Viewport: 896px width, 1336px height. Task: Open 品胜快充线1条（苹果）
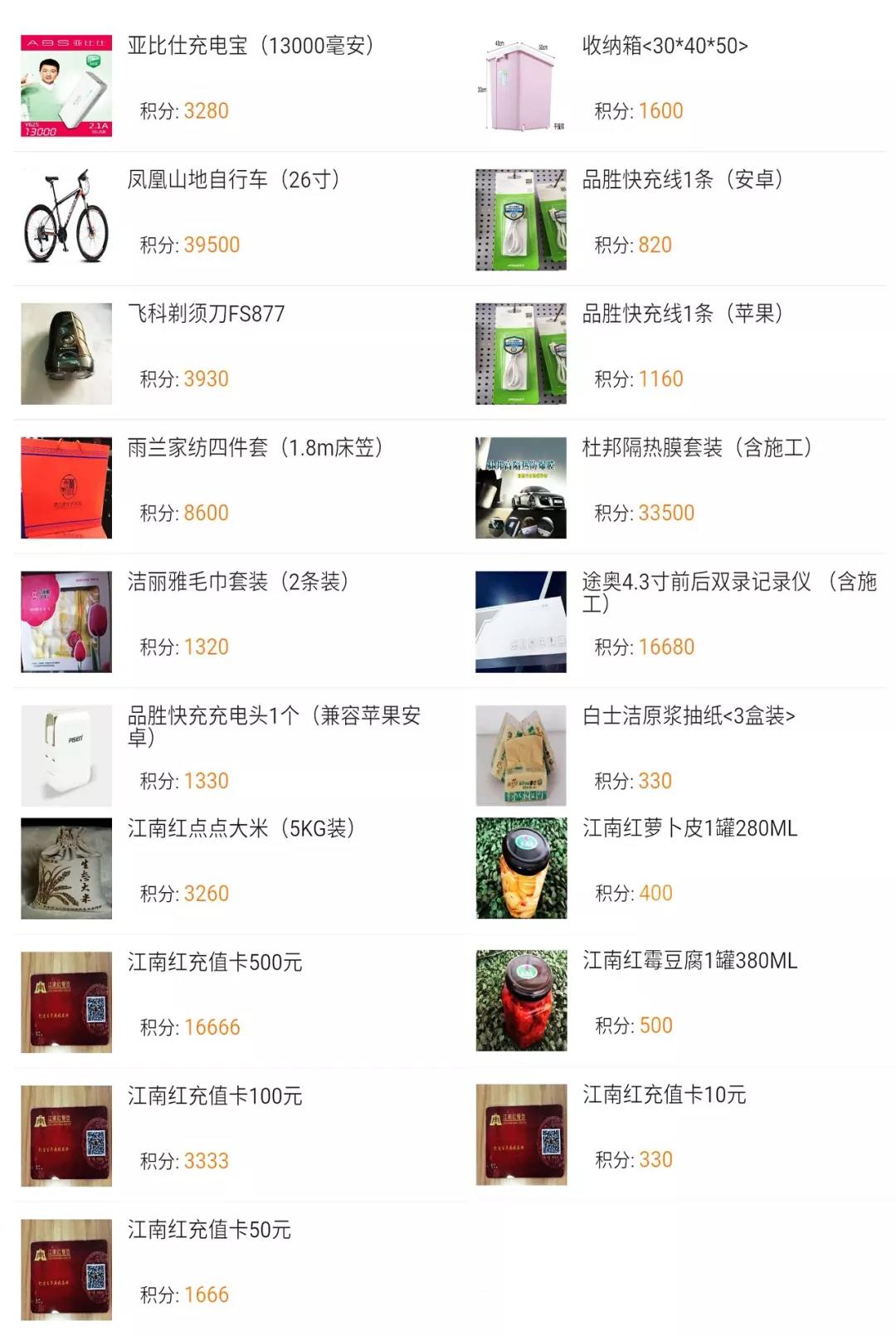(x=682, y=314)
